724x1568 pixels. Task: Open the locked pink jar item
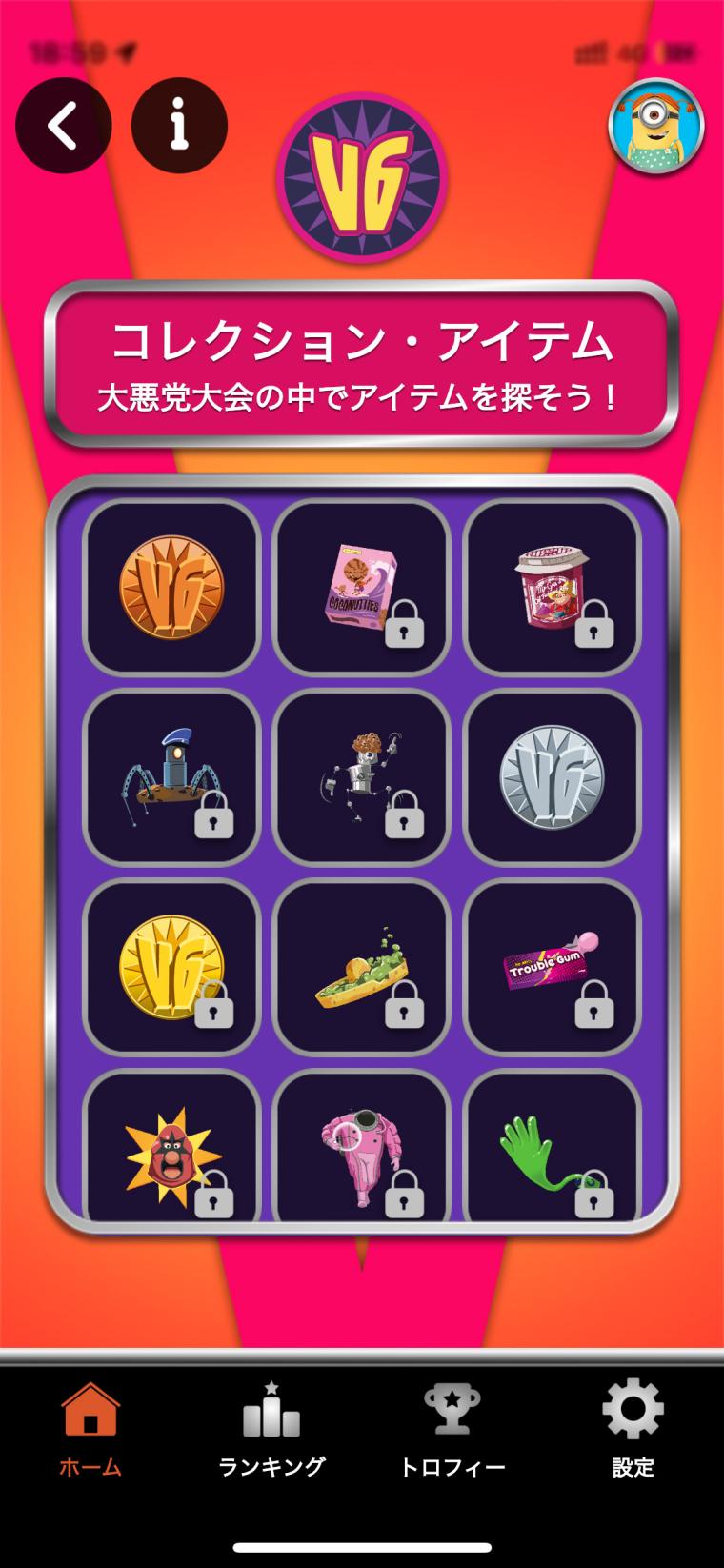pos(552,587)
